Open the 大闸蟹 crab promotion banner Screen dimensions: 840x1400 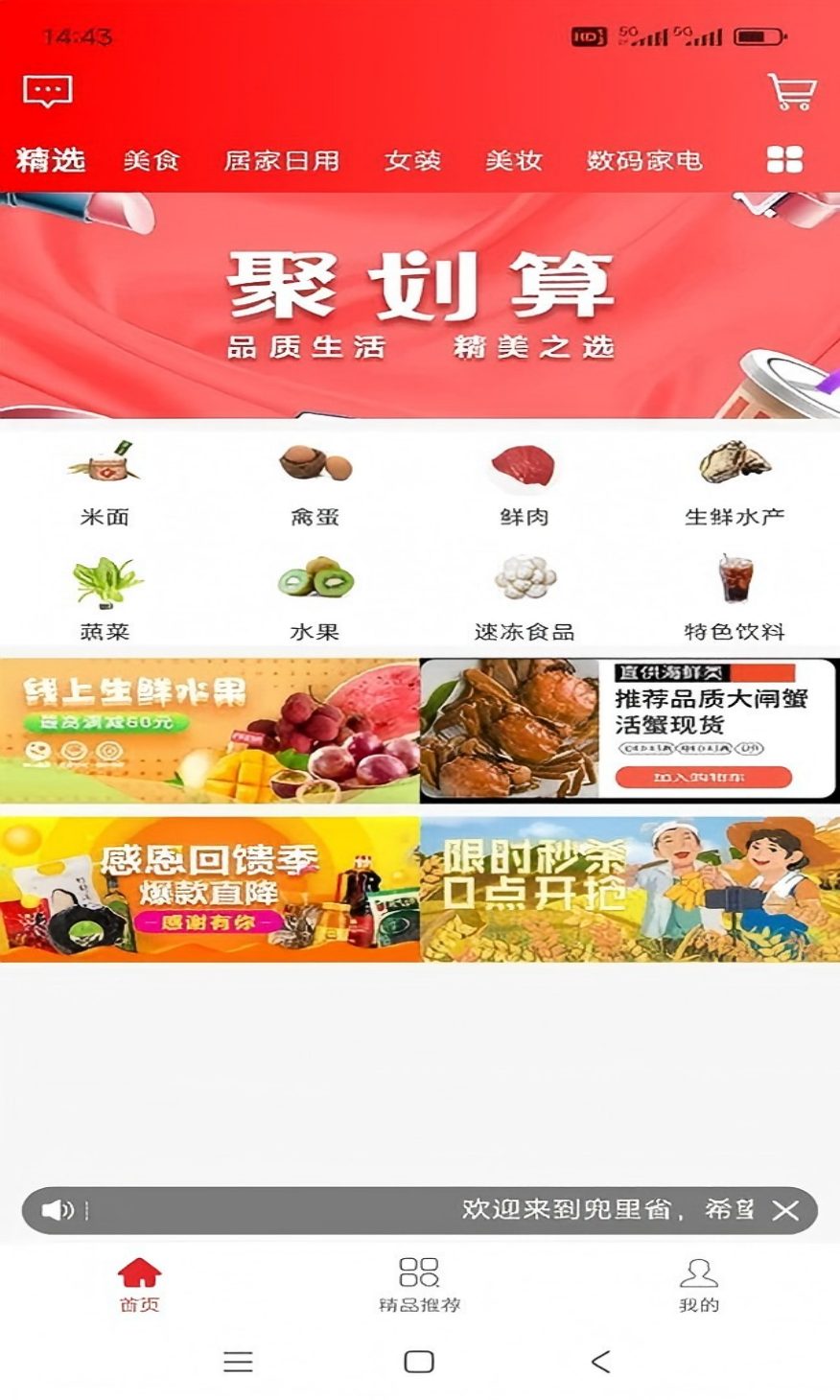(628, 729)
